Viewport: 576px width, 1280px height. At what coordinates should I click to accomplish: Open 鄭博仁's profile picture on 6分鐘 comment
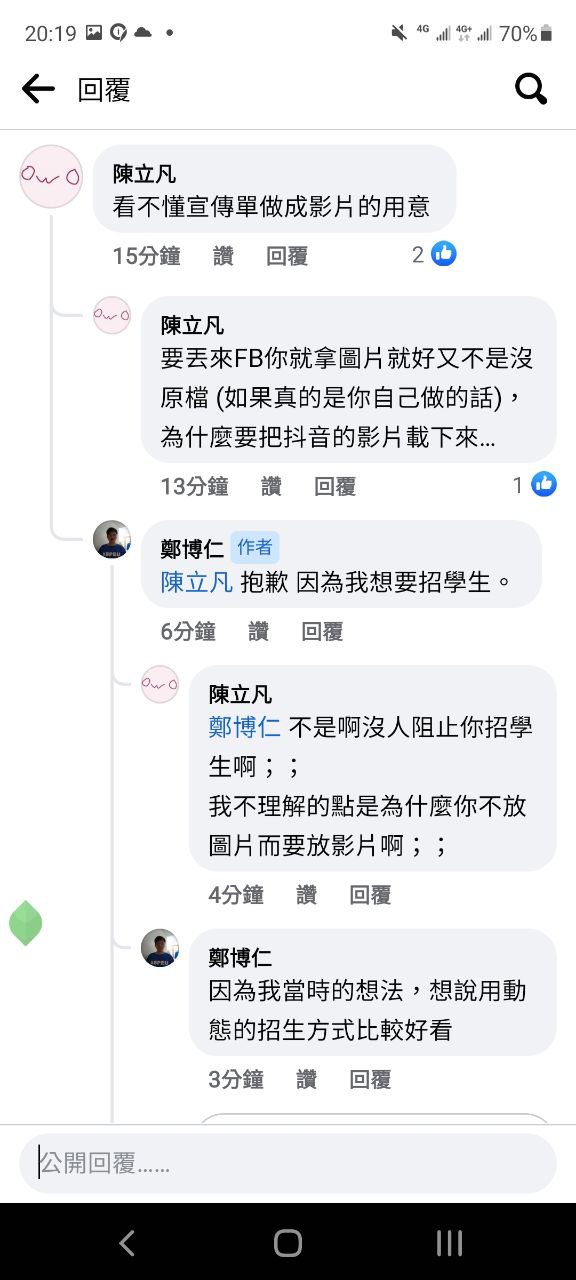pos(112,540)
